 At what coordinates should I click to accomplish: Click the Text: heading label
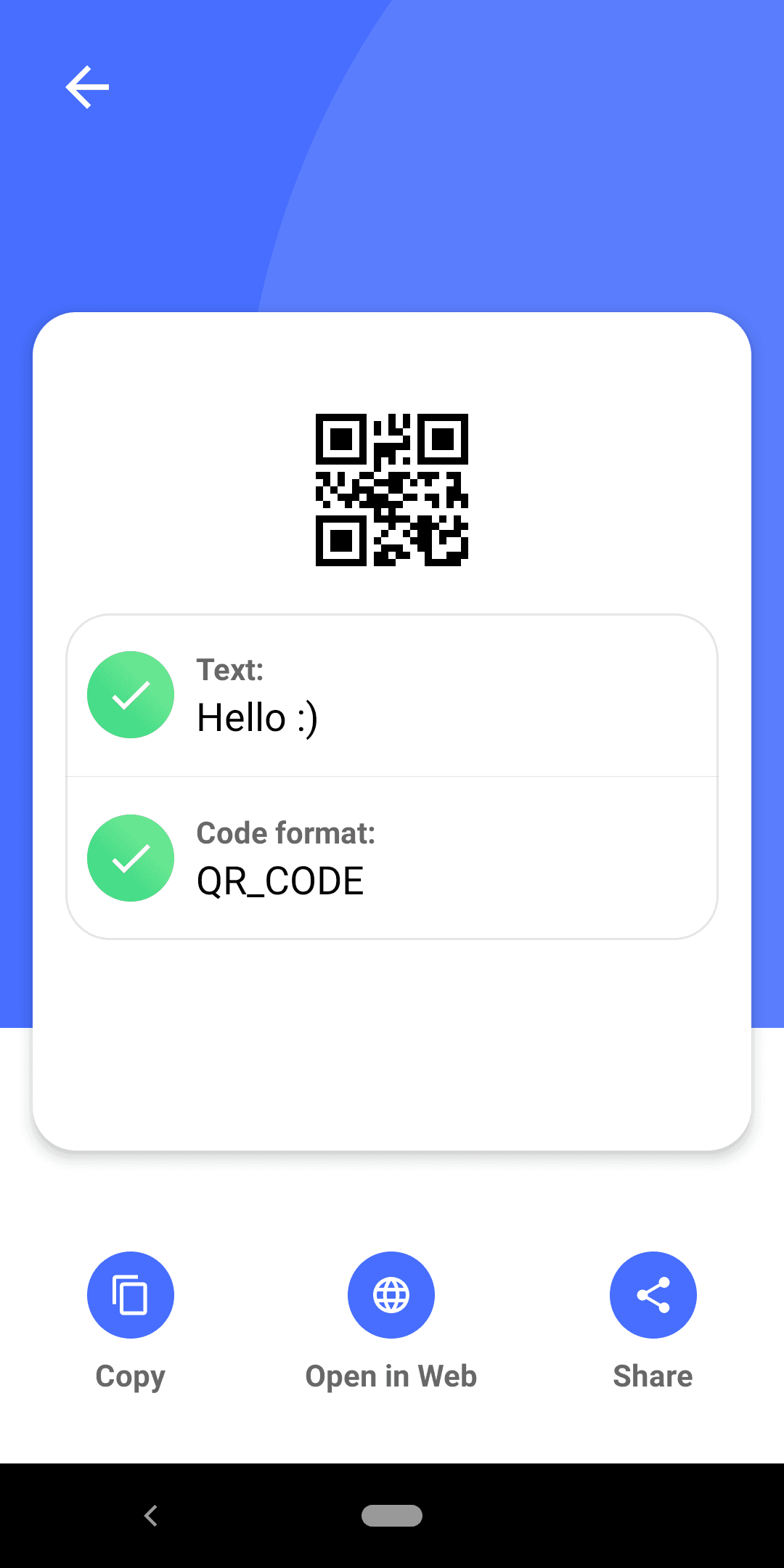point(231,670)
